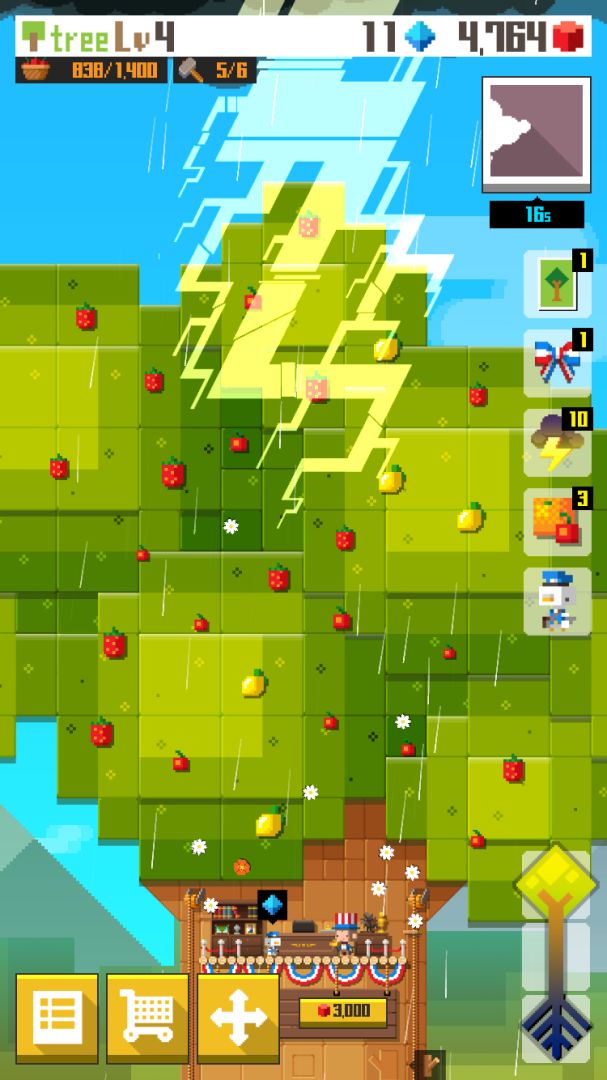
Task: Jump to the roots on the slider
Action: tap(556, 1025)
